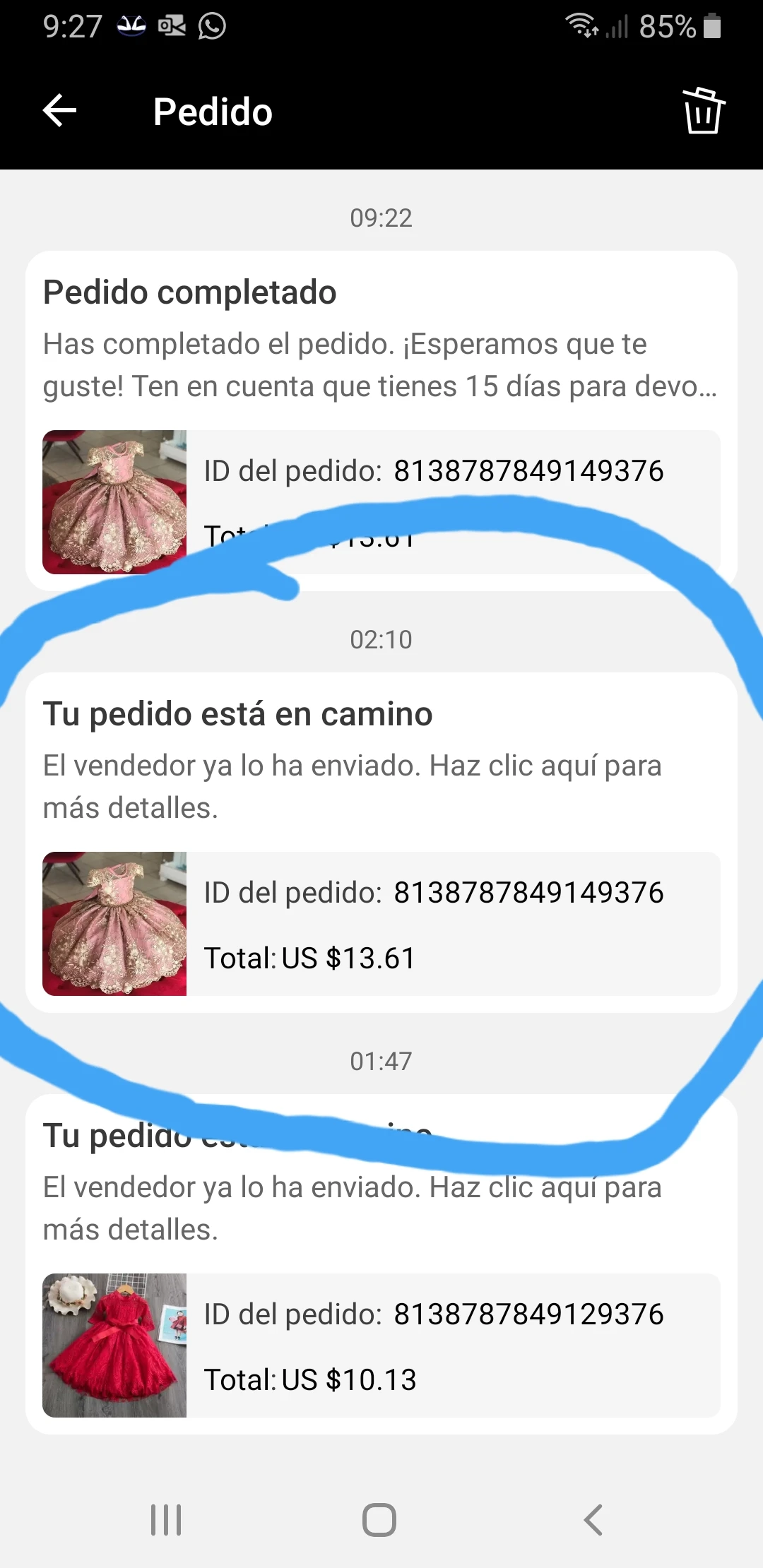Tap the trash icon to delete messages
The height and width of the screenshot is (1568, 763).
point(703,111)
